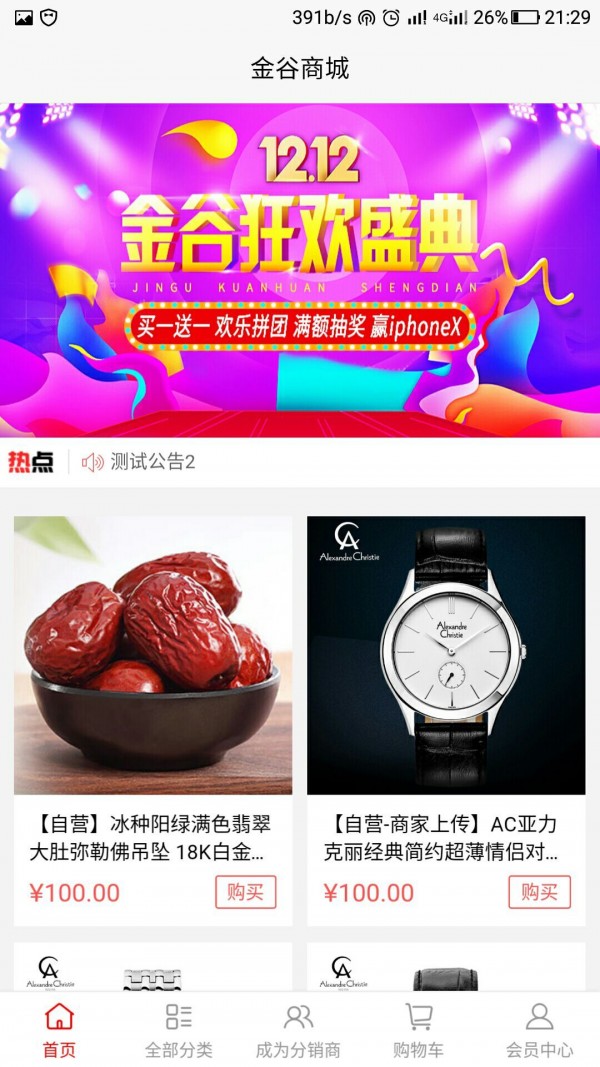Open the 测试公告2 announcement

click(153, 462)
